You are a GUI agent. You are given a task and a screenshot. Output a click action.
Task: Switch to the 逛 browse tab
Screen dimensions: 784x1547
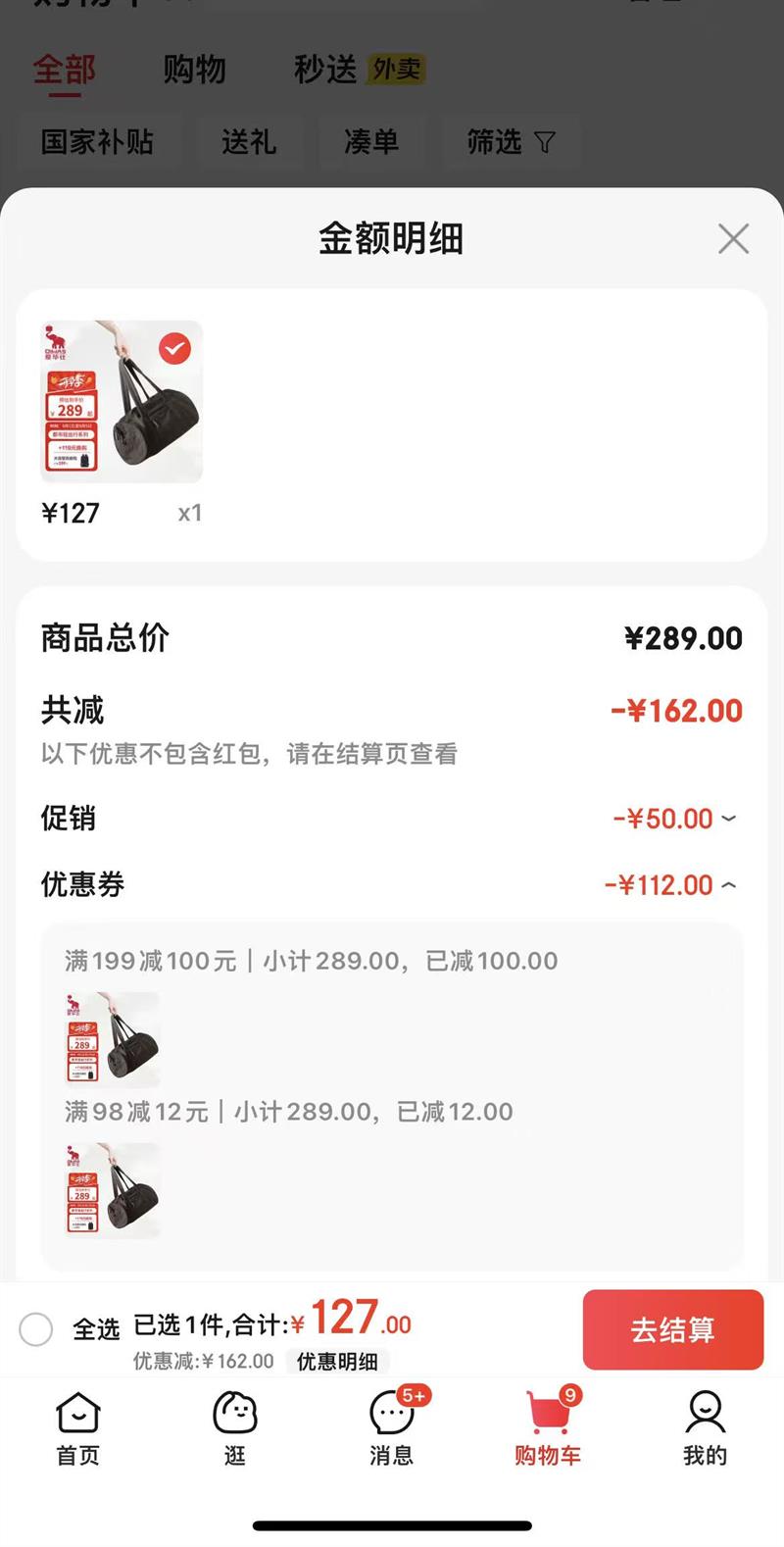(235, 1429)
